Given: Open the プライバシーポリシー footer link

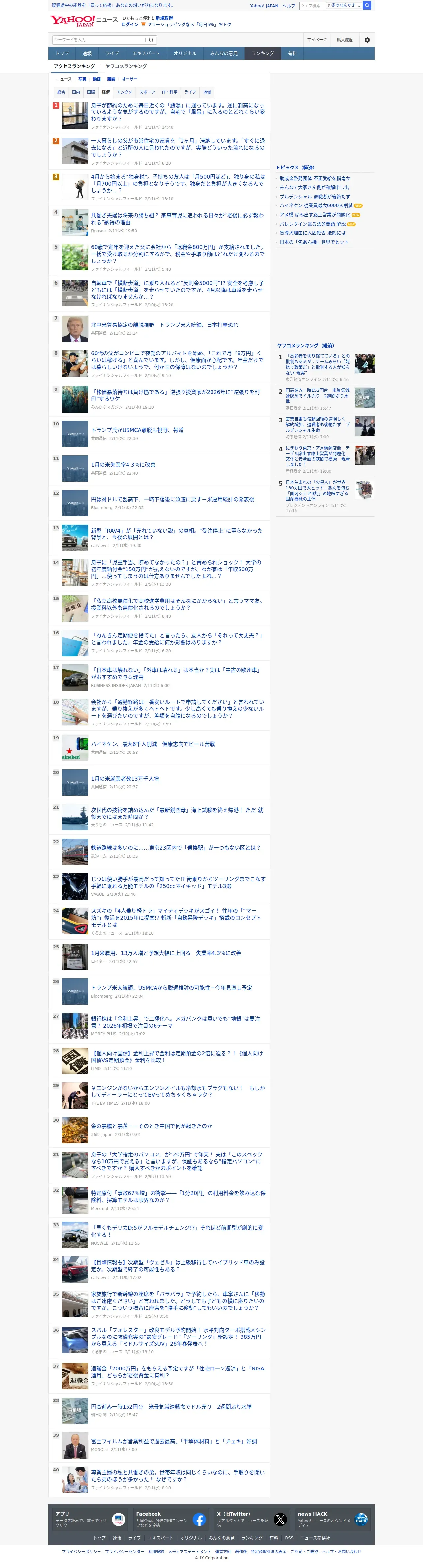Looking at the screenshot, I should (81, 1552).
